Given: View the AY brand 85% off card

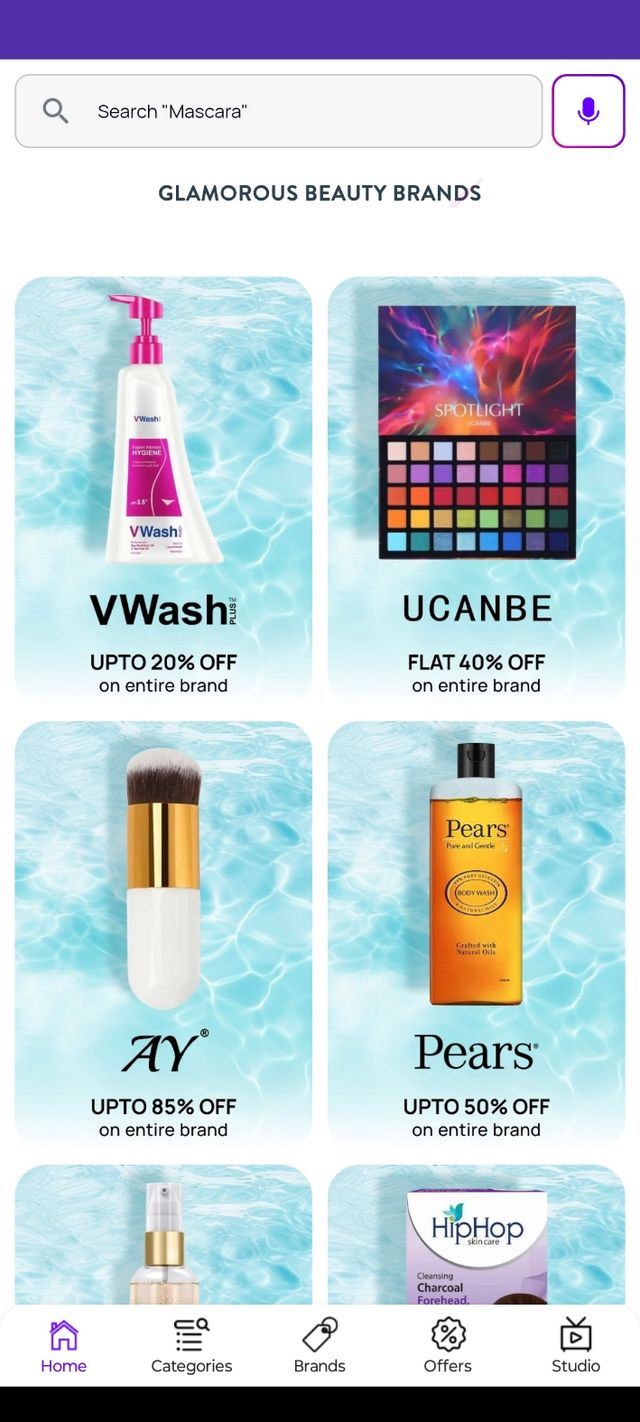Looking at the screenshot, I should [x=163, y=932].
